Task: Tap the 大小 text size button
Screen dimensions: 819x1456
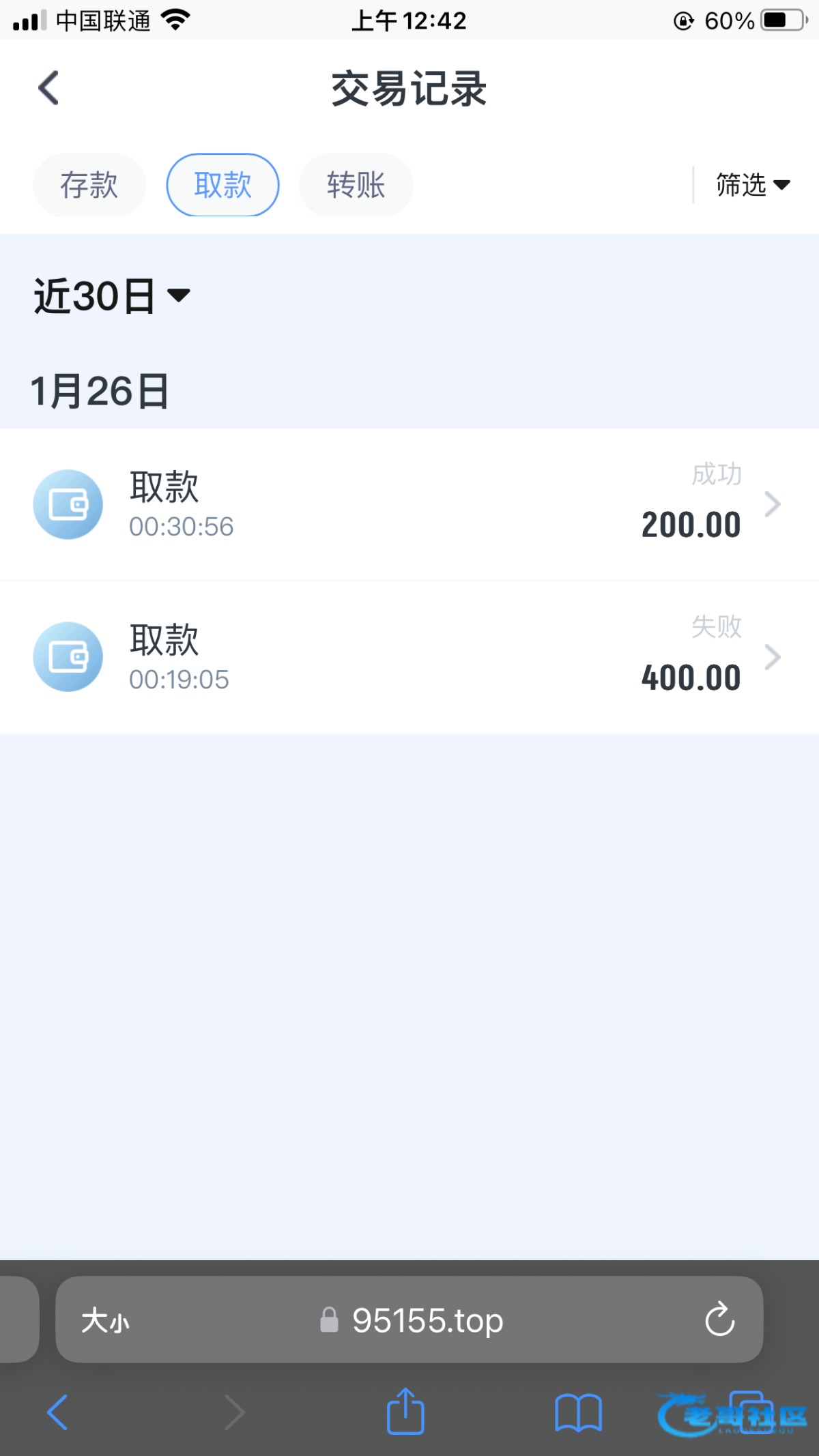Action: (105, 1321)
